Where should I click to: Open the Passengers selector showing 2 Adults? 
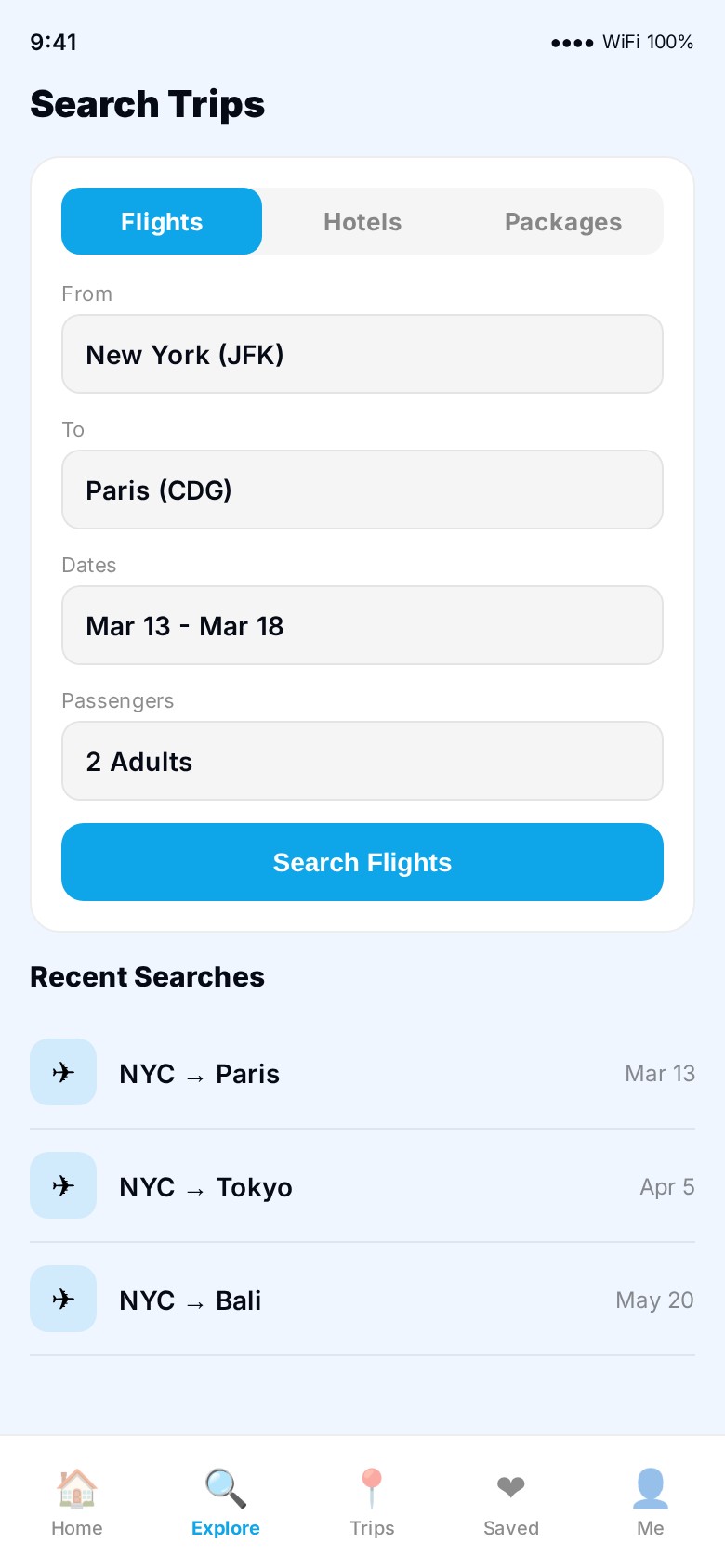point(362,761)
